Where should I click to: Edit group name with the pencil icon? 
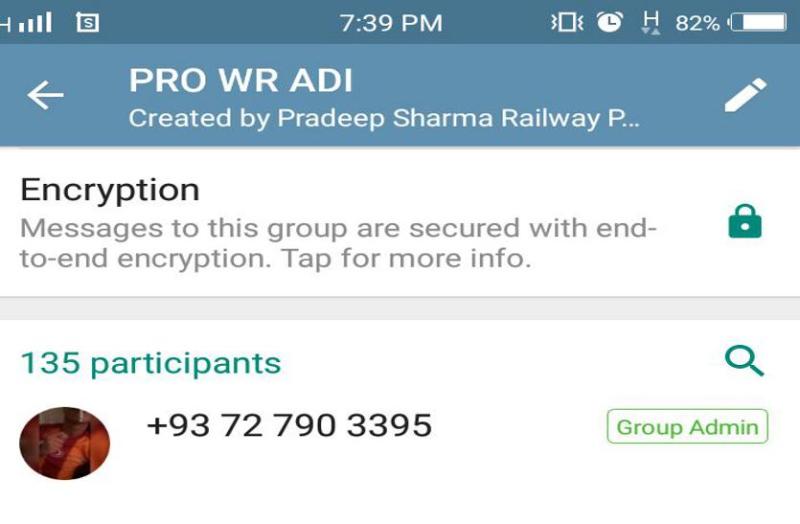[745, 96]
